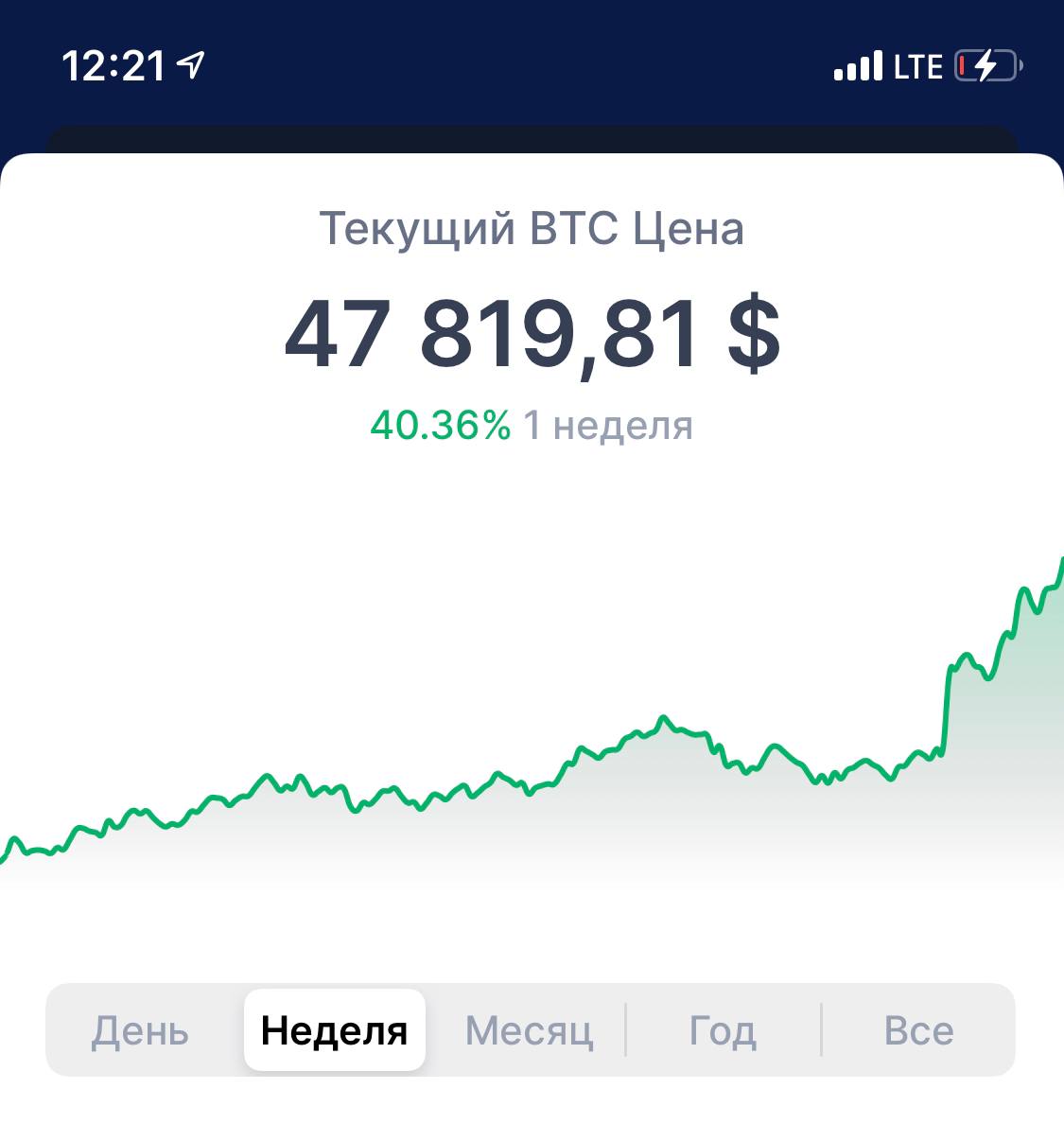This screenshot has width=1064, height=1124.
Task: Select the Неделя chart period
Action: click(x=335, y=1030)
